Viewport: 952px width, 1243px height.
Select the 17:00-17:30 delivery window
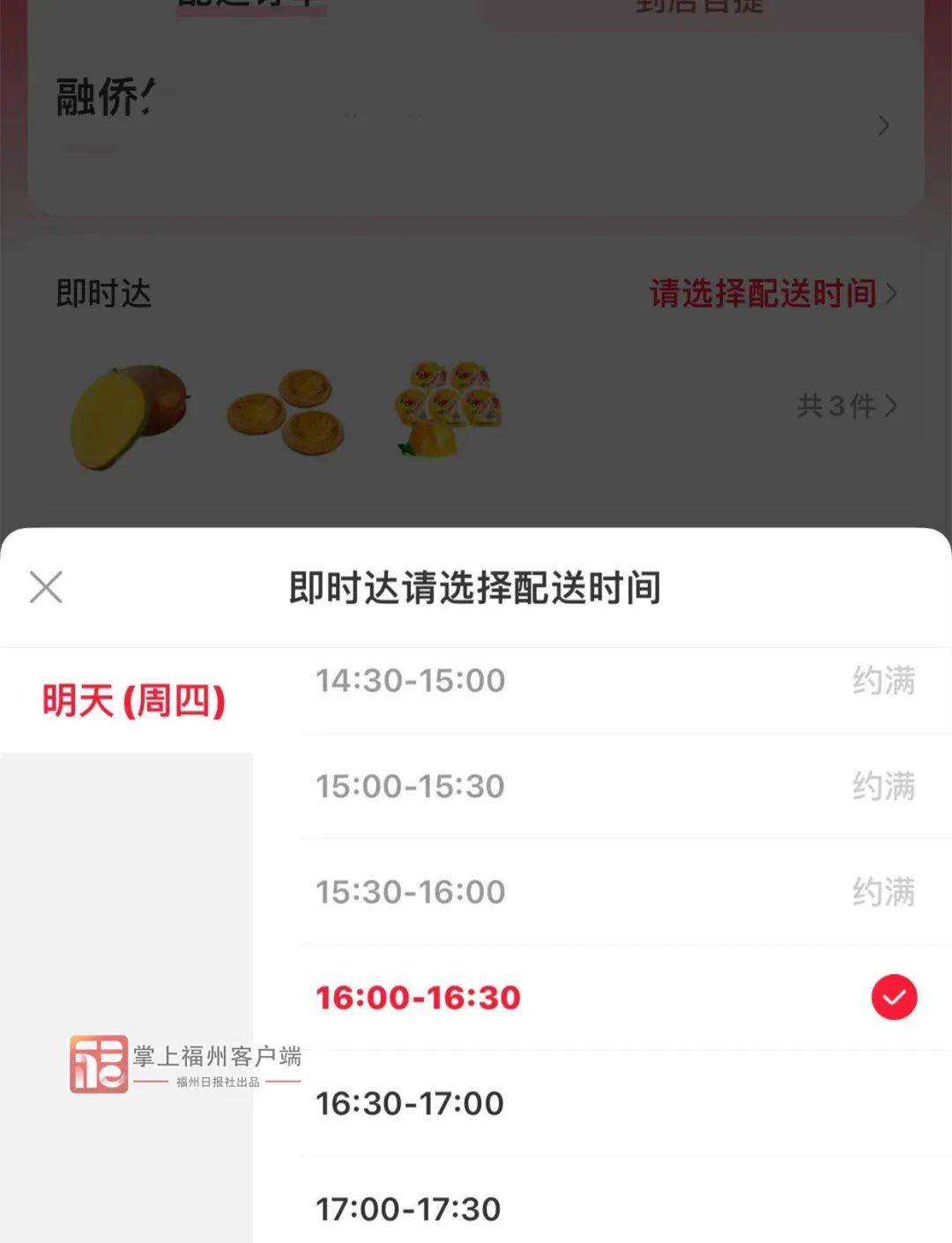click(x=617, y=1208)
